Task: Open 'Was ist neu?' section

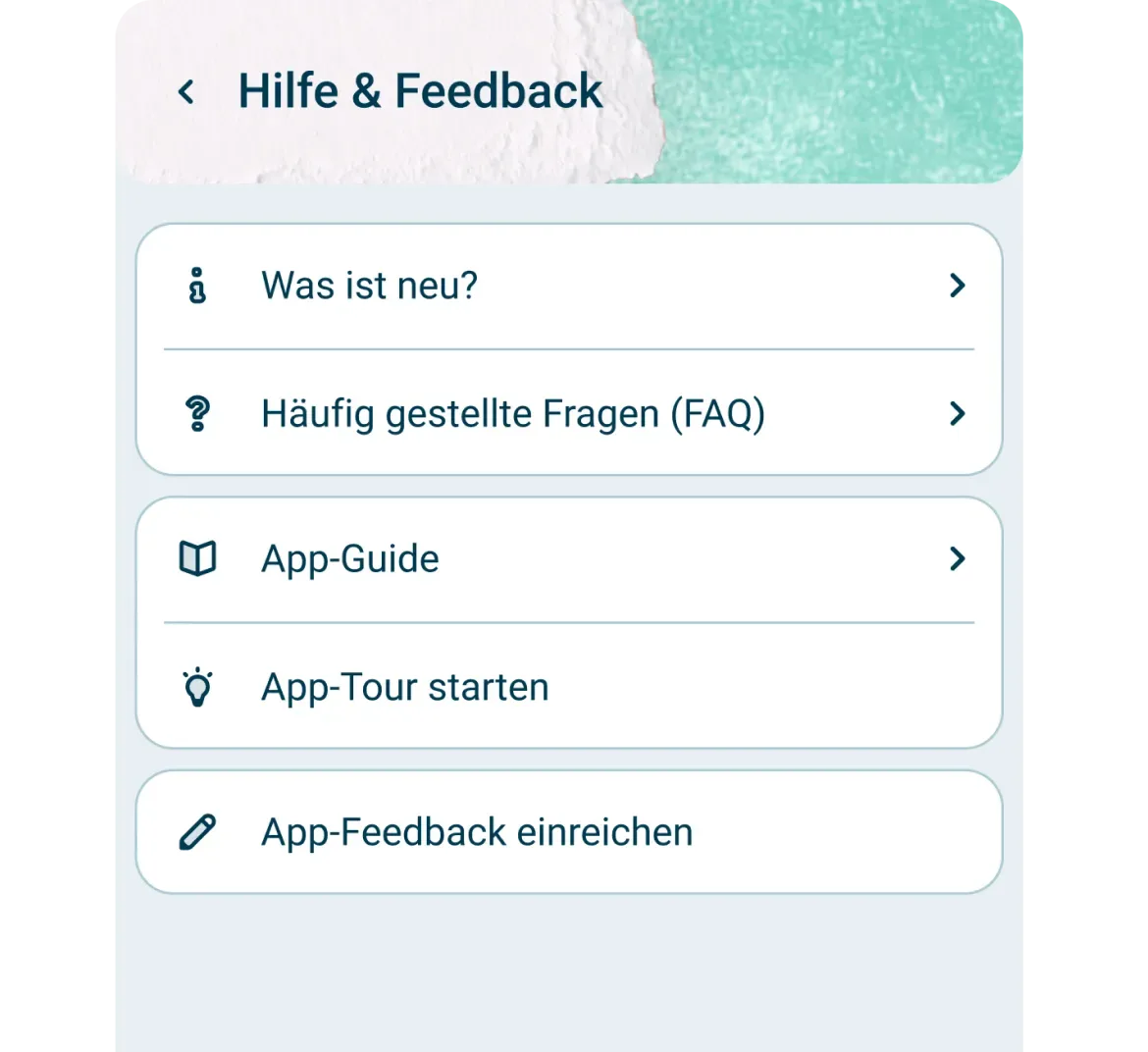Action: tap(568, 286)
